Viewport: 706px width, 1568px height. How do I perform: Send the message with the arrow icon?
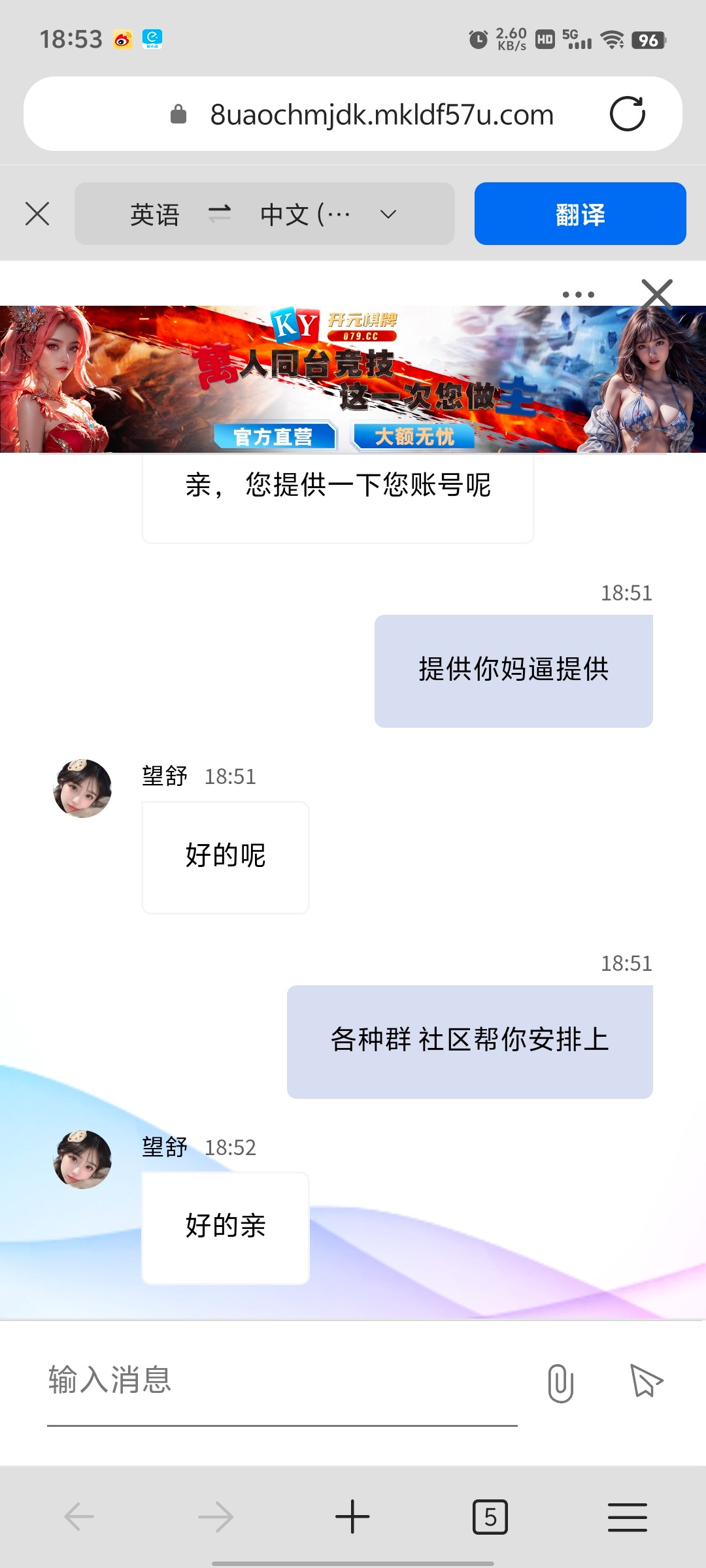pos(646,1381)
